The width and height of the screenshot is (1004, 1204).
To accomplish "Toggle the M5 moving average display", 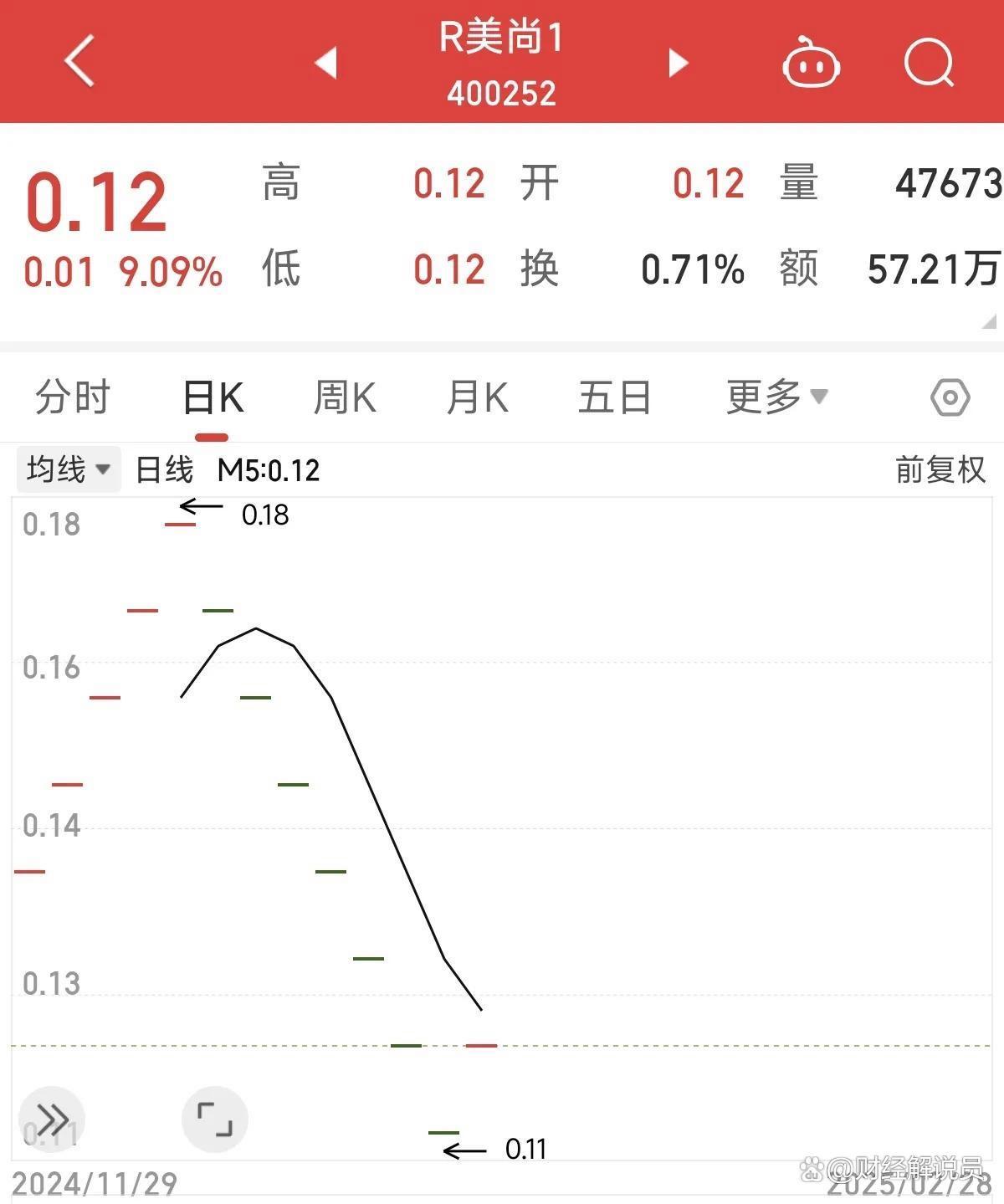I will tap(269, 470).
